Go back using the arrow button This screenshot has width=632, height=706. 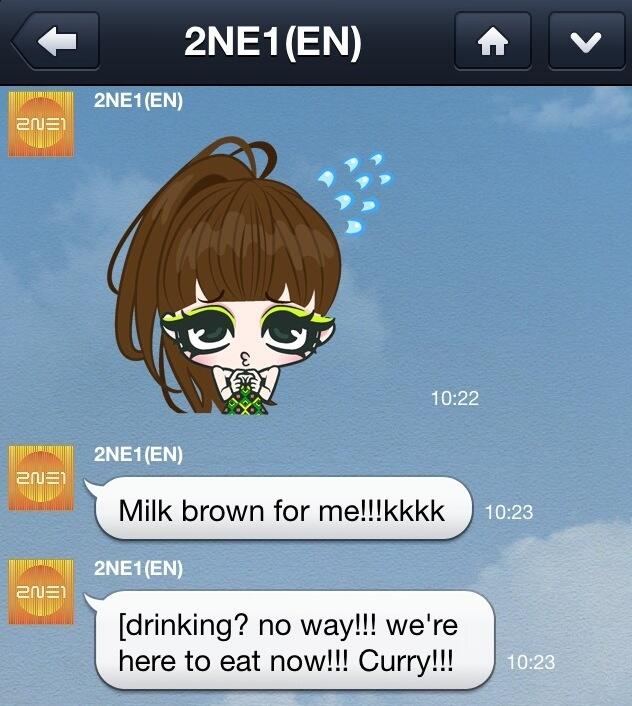pos(56,42)
